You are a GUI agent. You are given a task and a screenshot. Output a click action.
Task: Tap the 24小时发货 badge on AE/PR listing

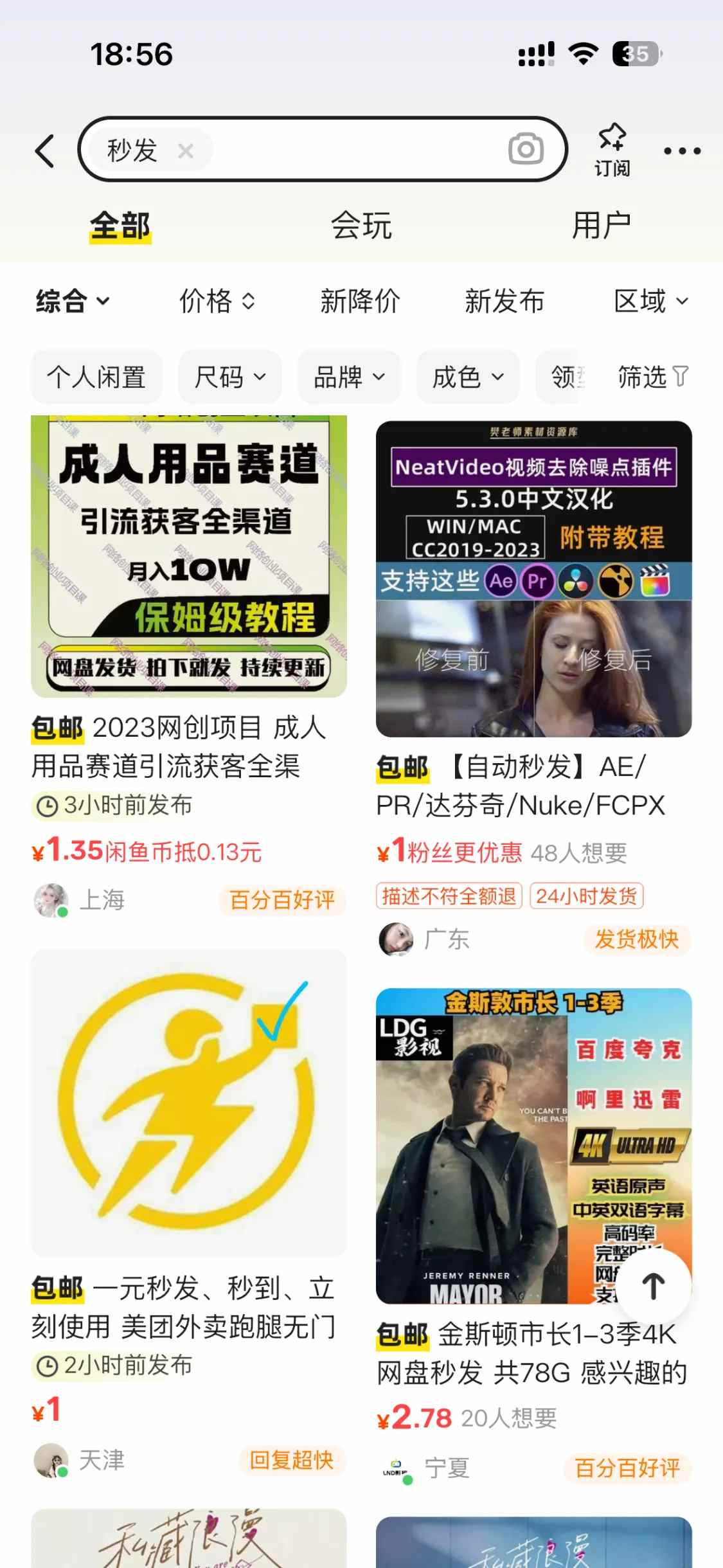pyautogui.click(x=587, y=896)
